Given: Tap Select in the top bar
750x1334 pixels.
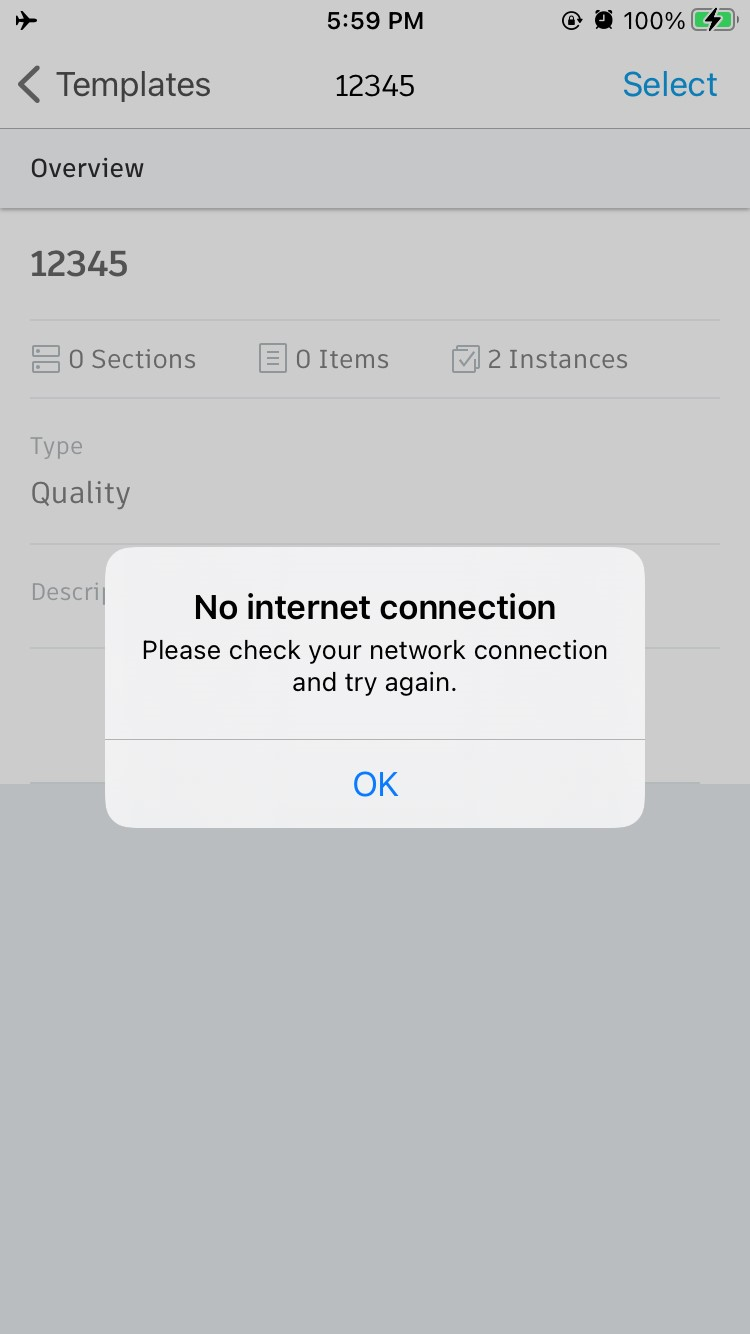Looking at the screenshot, I should tap(669, 85).
